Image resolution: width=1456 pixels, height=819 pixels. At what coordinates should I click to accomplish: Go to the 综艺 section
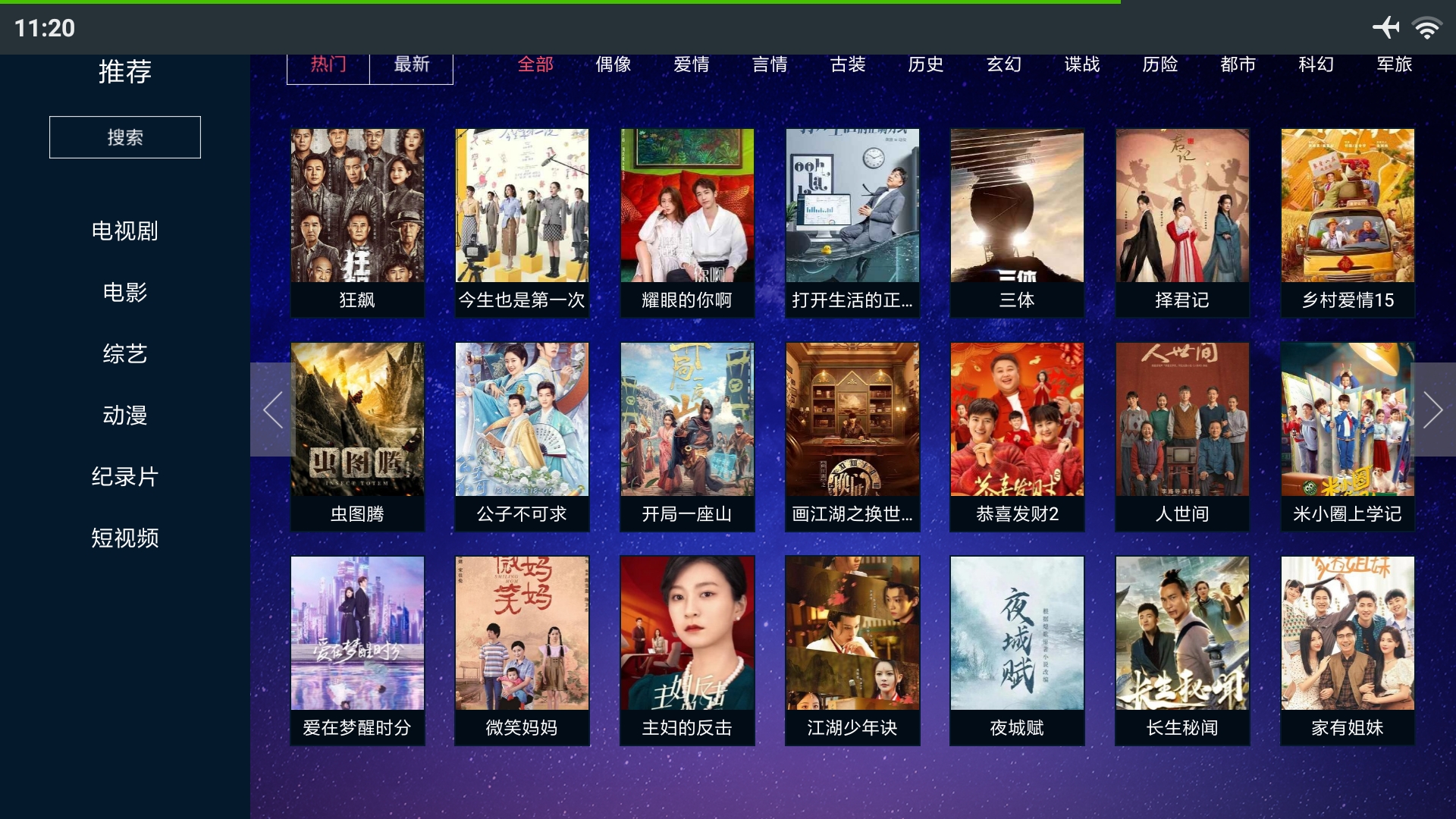coord(125,353)
